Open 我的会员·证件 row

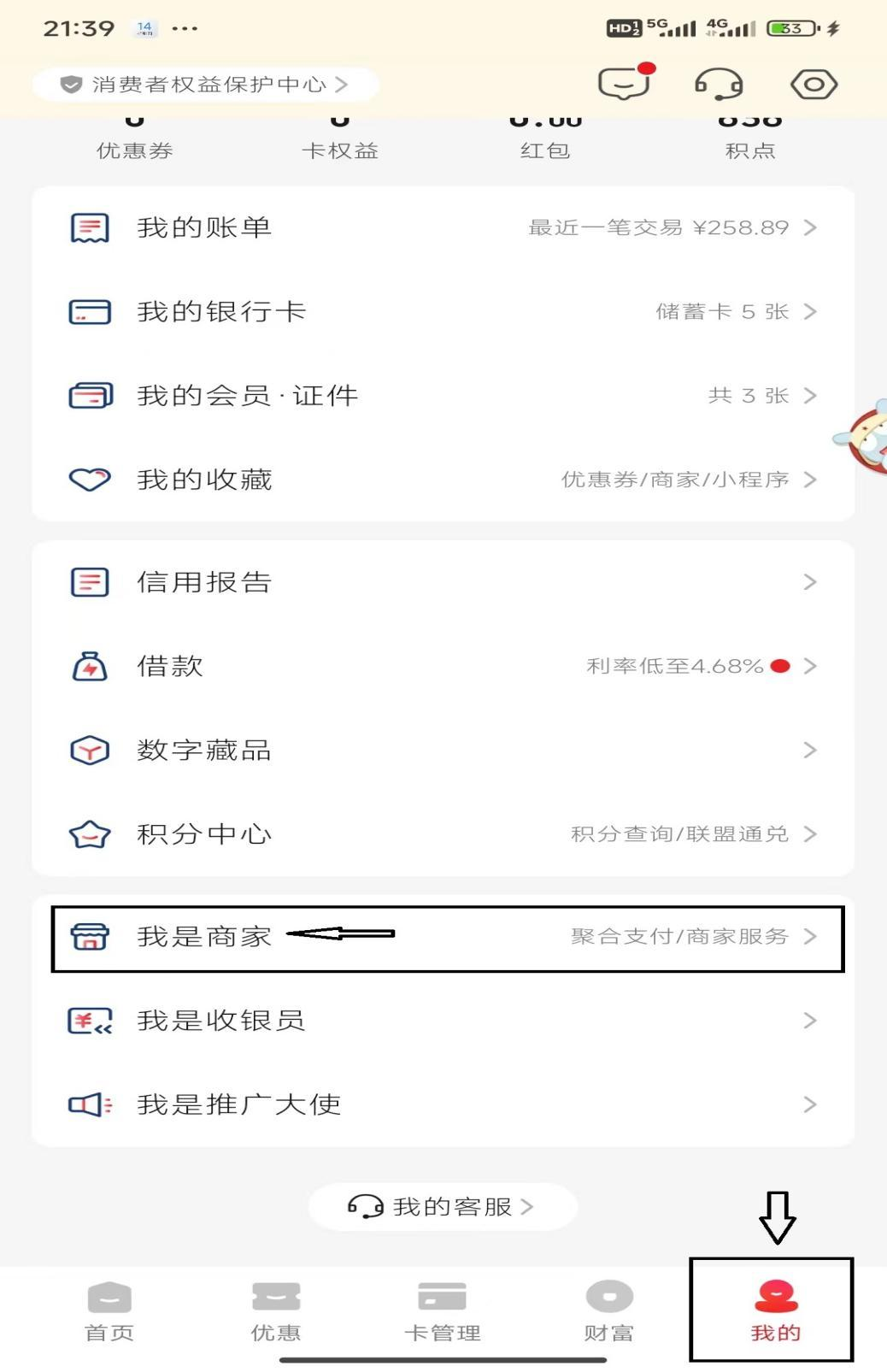point(443,396)
